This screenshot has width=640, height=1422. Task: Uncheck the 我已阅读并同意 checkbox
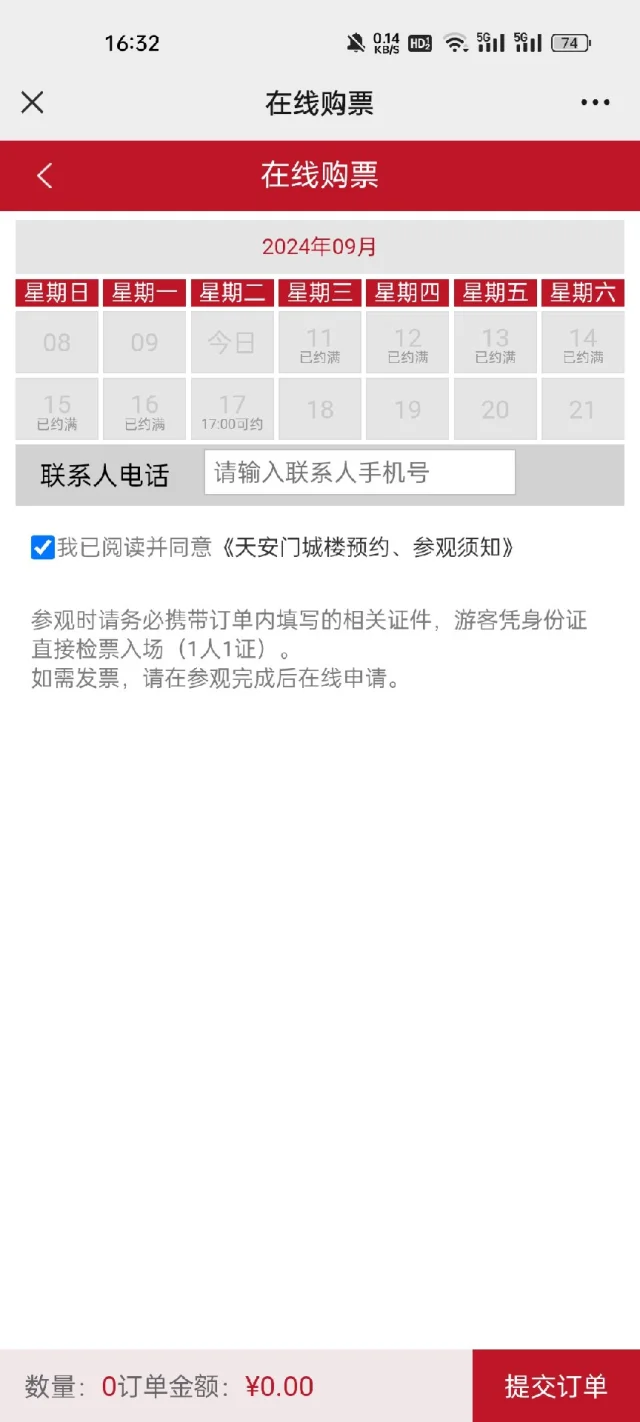[42, 548]
